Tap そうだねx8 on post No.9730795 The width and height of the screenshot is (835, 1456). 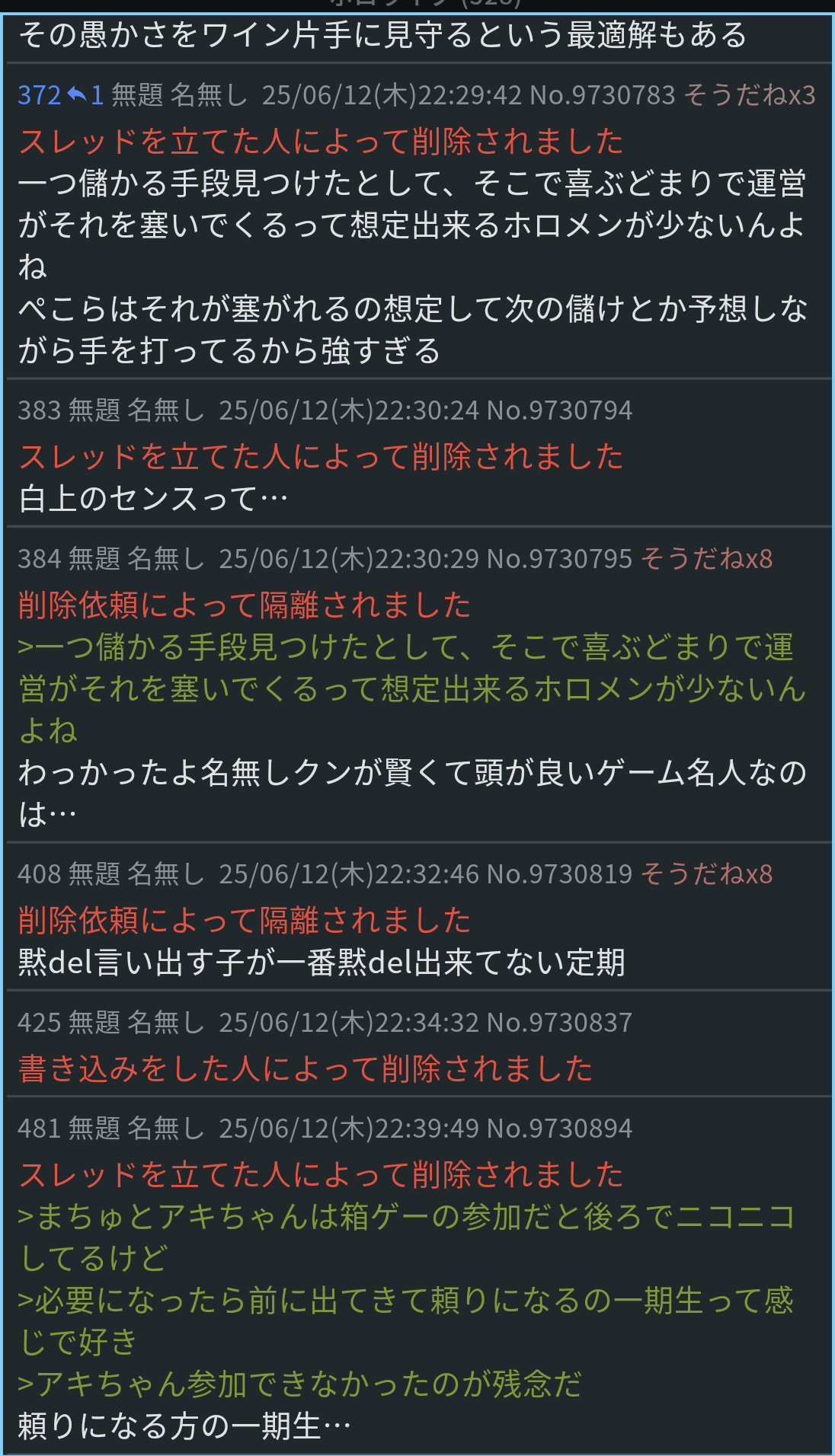tap(706, 559)
